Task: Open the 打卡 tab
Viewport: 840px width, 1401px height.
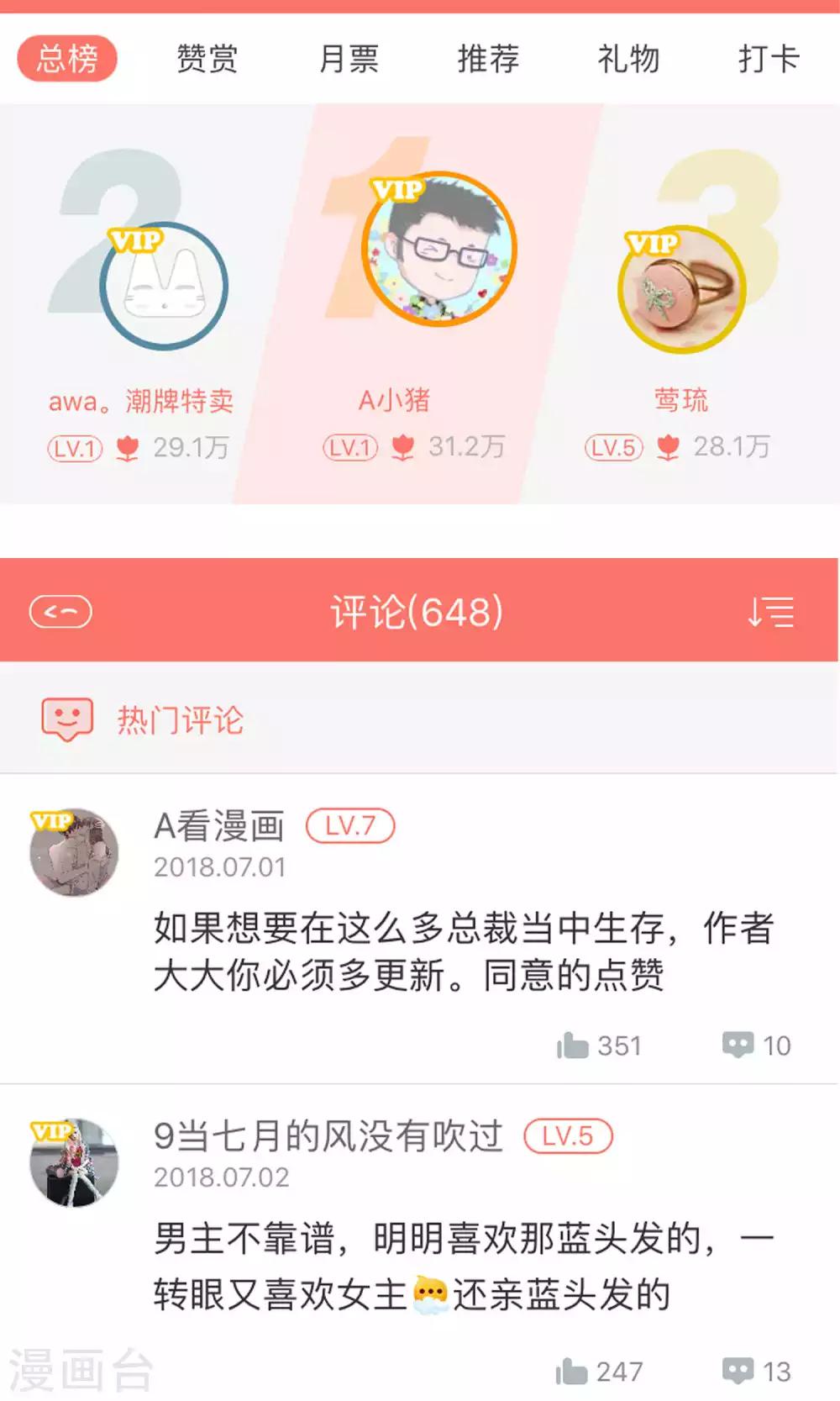Action: click(x=769, y=59)
